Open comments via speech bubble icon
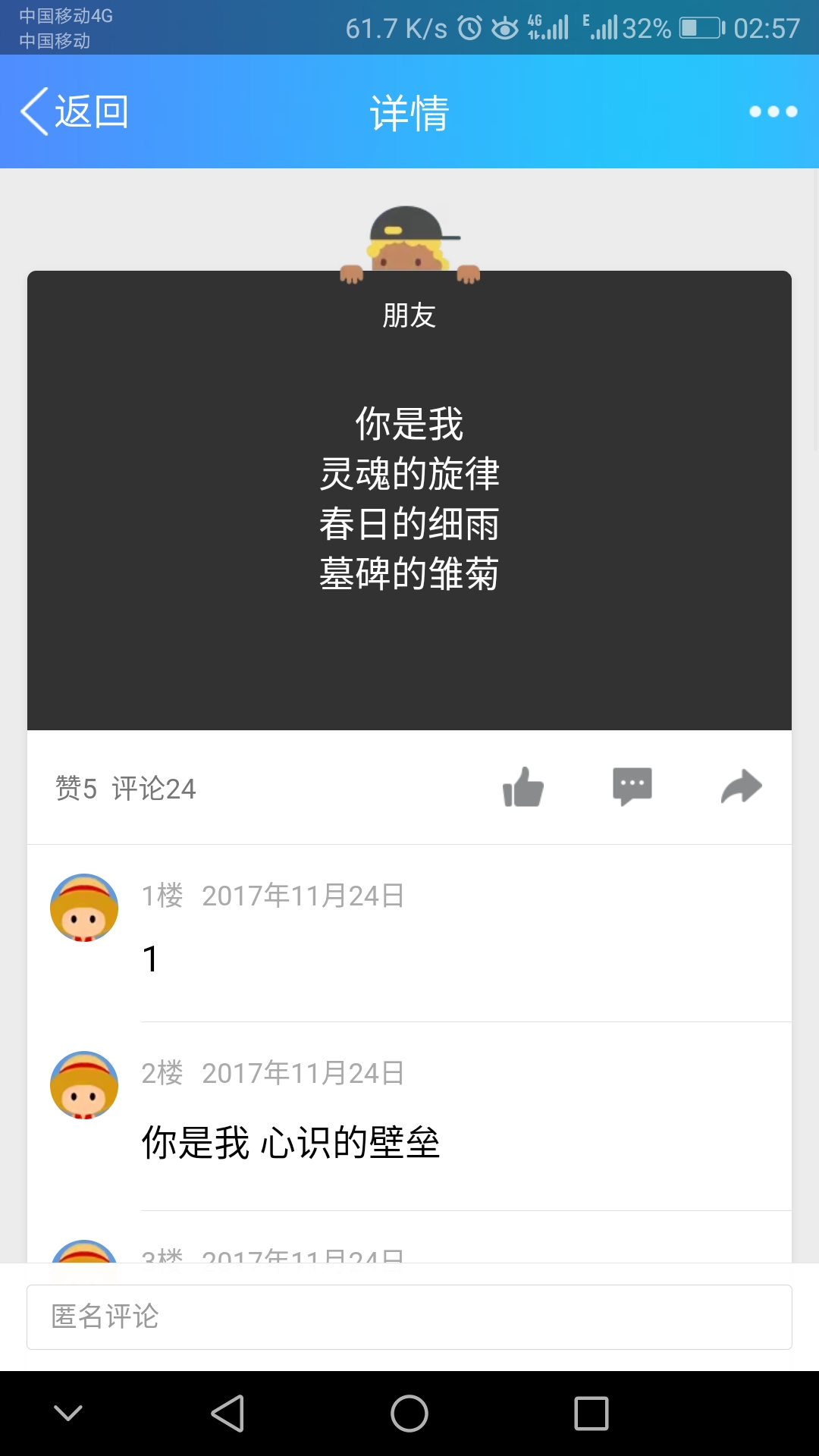Screen dimensions: 819x1456 [632, 787]
